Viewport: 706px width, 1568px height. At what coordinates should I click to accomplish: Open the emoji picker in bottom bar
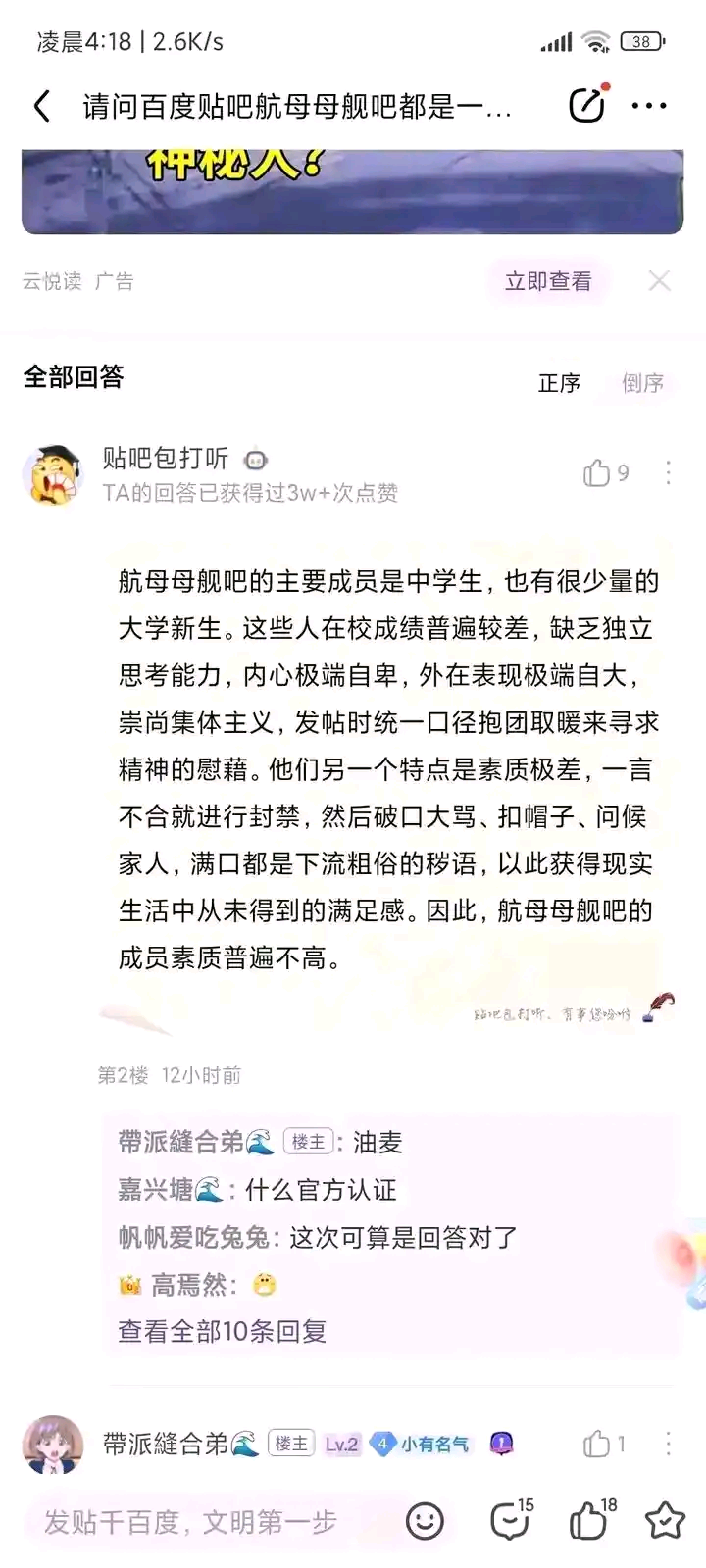pyautogui.click(x=425, y=1521)
